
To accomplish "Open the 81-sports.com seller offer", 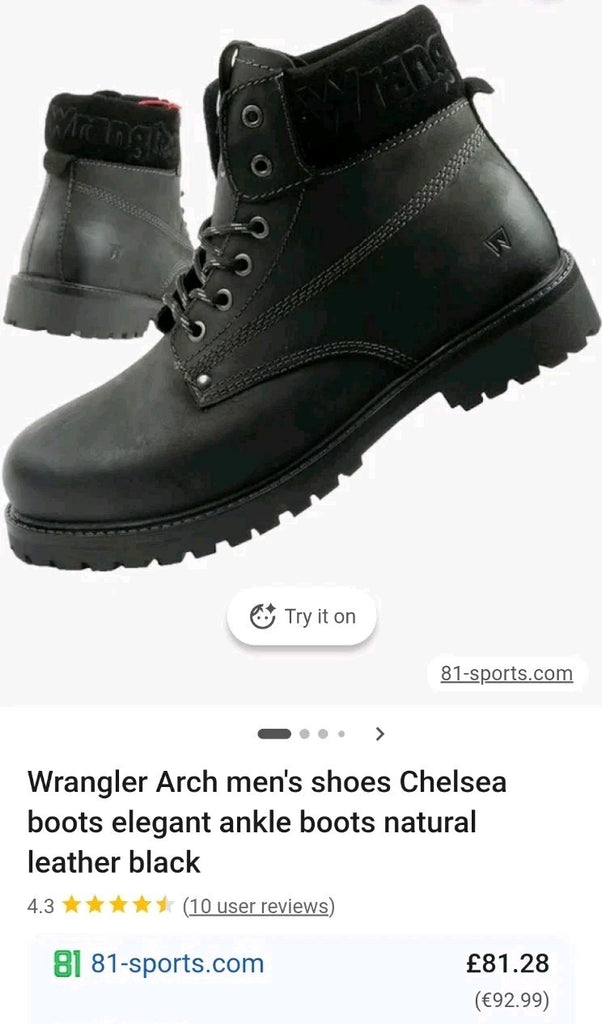I will click(177, 964).
